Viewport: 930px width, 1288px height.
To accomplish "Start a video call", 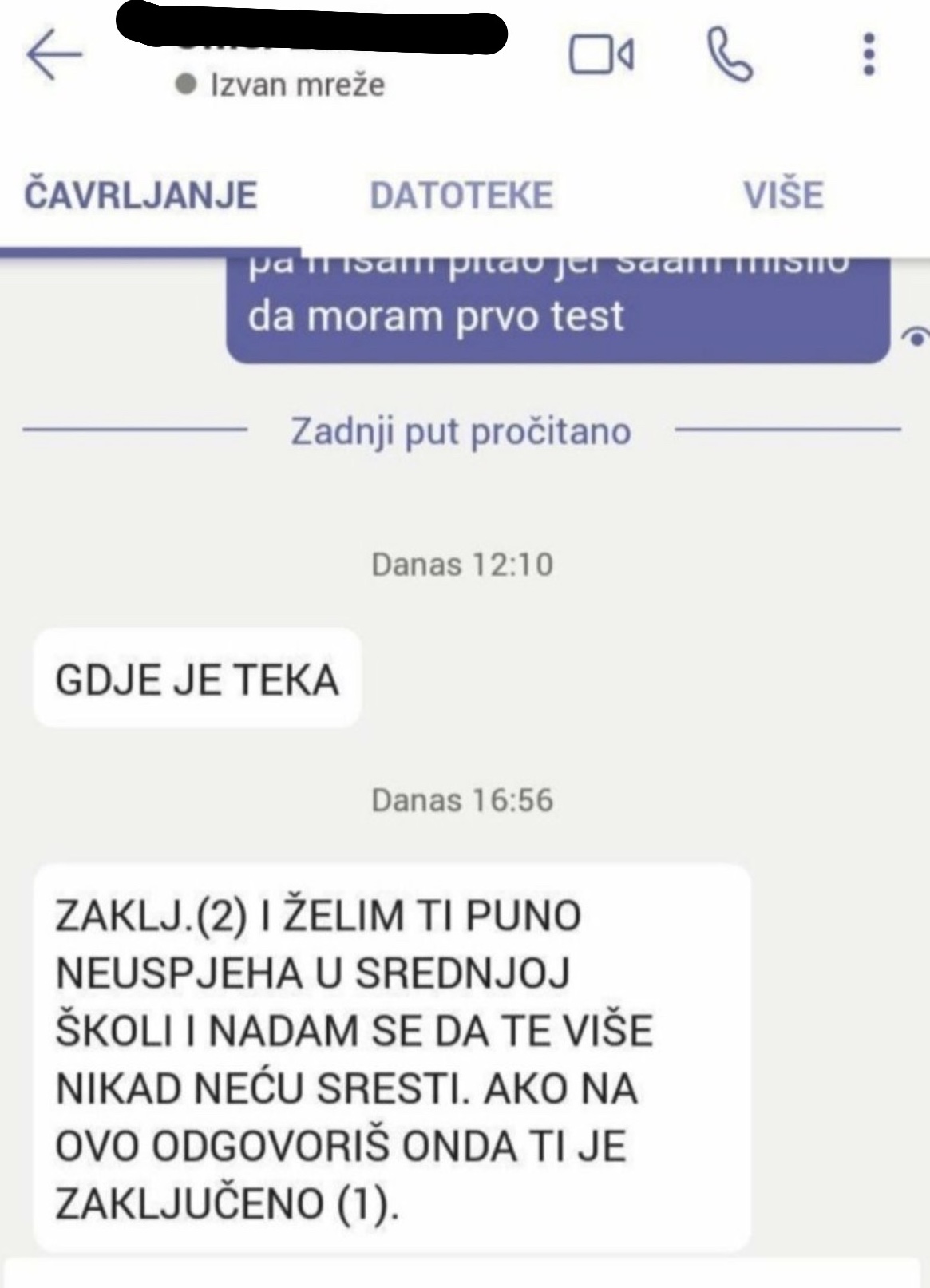I will pyautogui.click(x=601, y=55).
